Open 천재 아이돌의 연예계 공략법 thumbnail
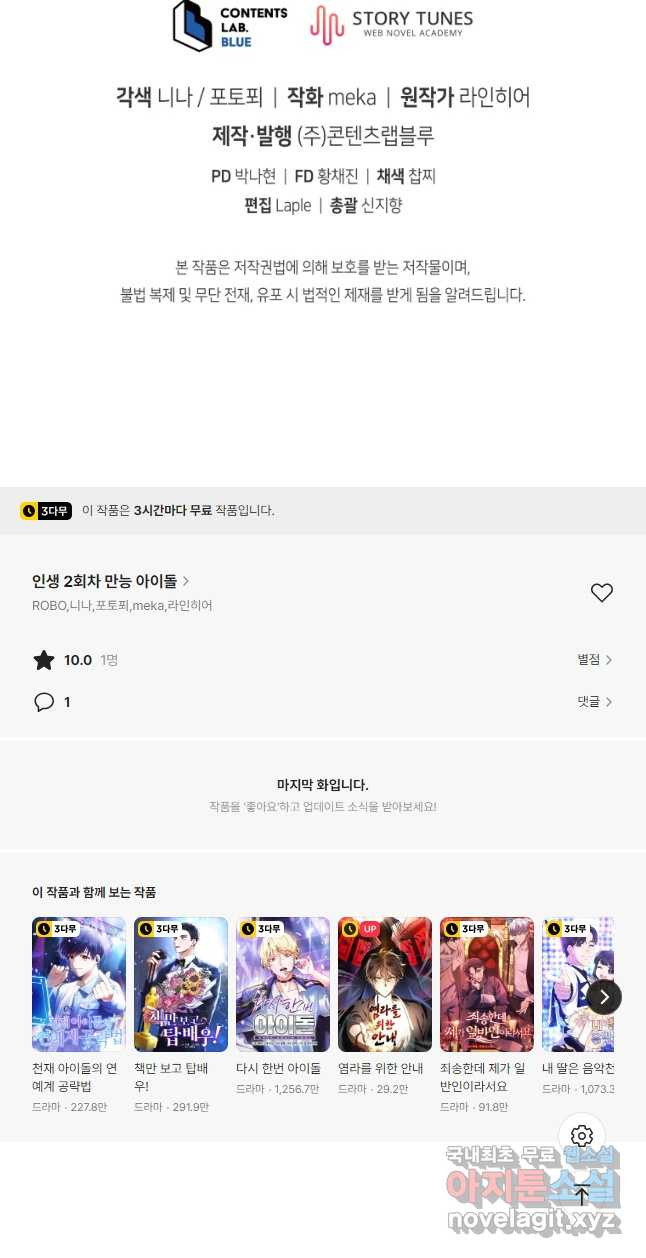This screenshot has height=1258, width=646. coord(79,984)
